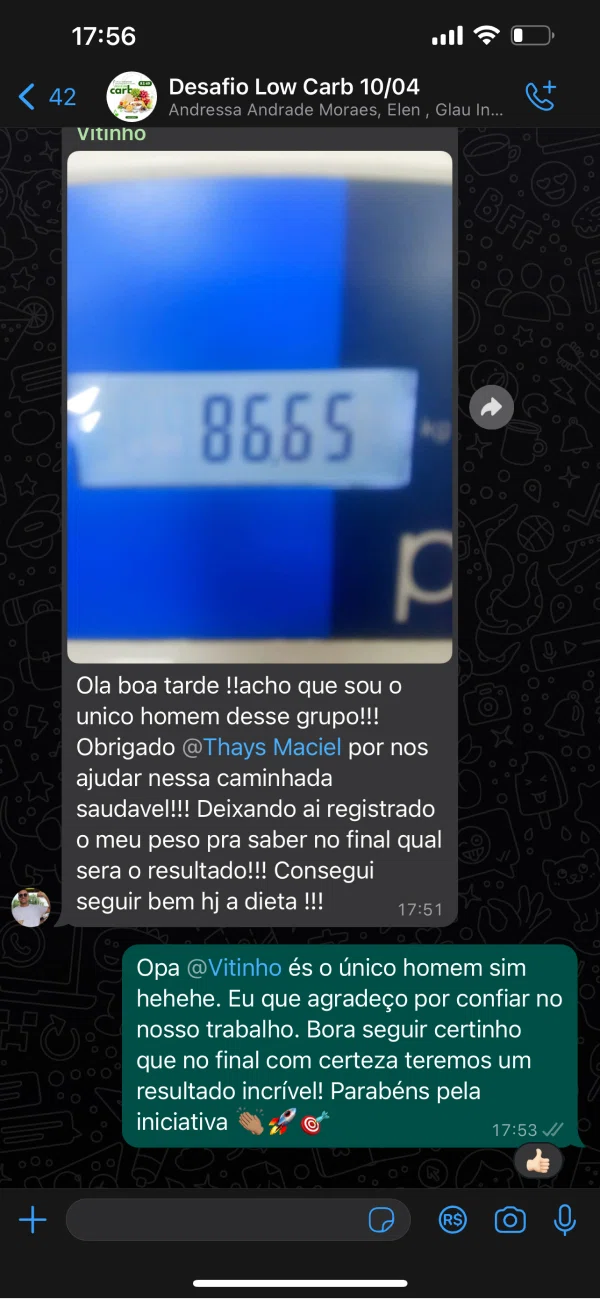Open the sticker picker
The height and width of the screenshot is (1299, 600).
(x=381, y=1220)
